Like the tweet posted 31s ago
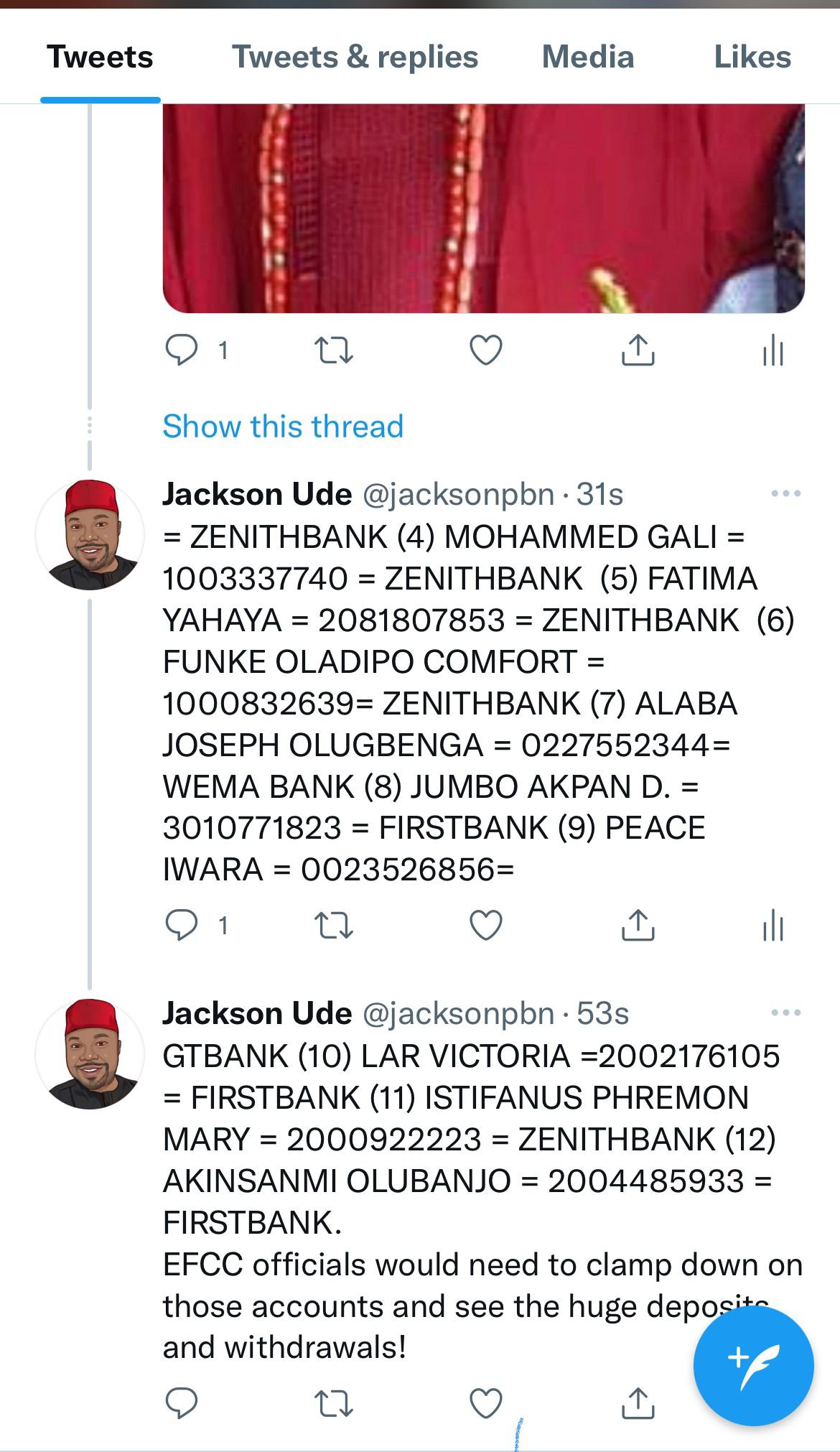Screen dimensions: 840x1452 click(x=486, y=925)
